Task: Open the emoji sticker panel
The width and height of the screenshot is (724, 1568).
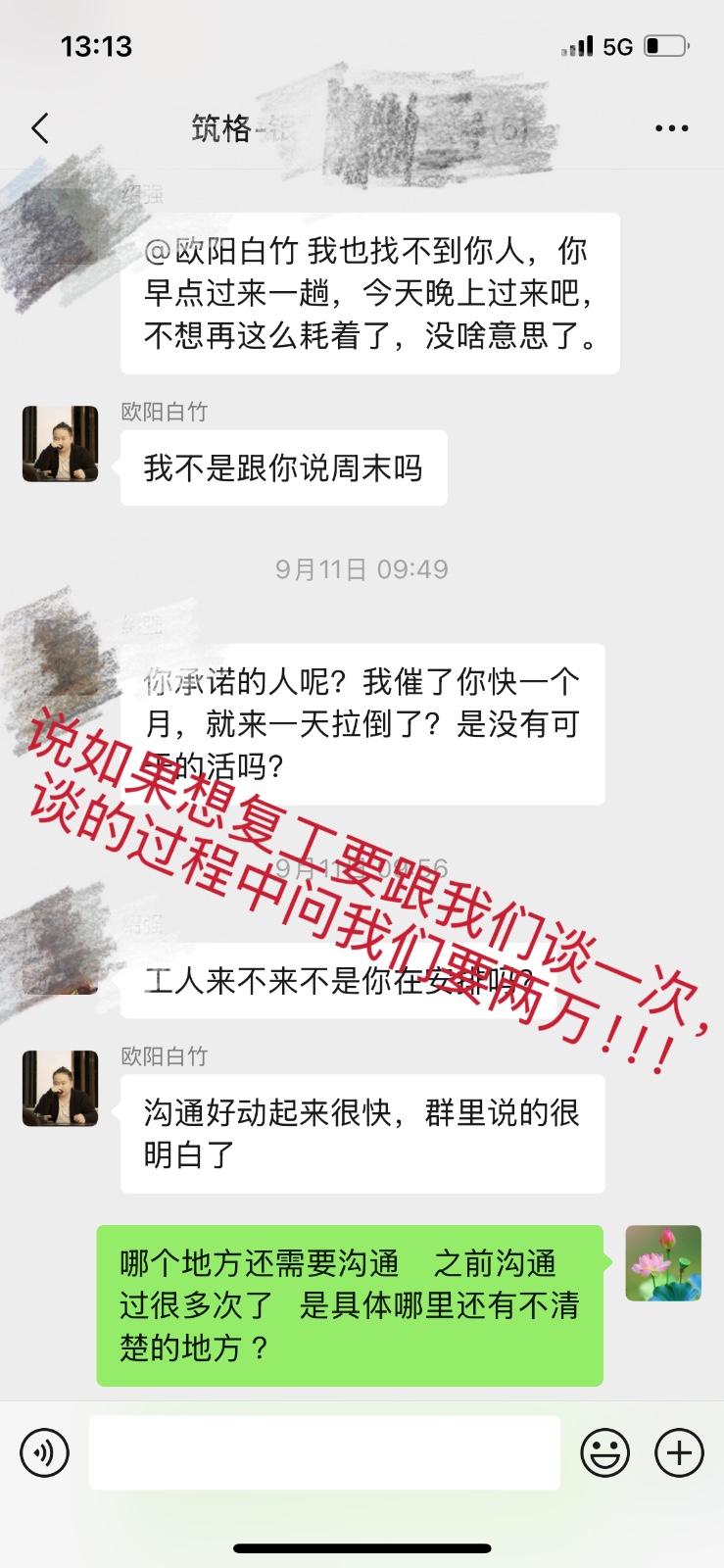Action: (604, 1452)
